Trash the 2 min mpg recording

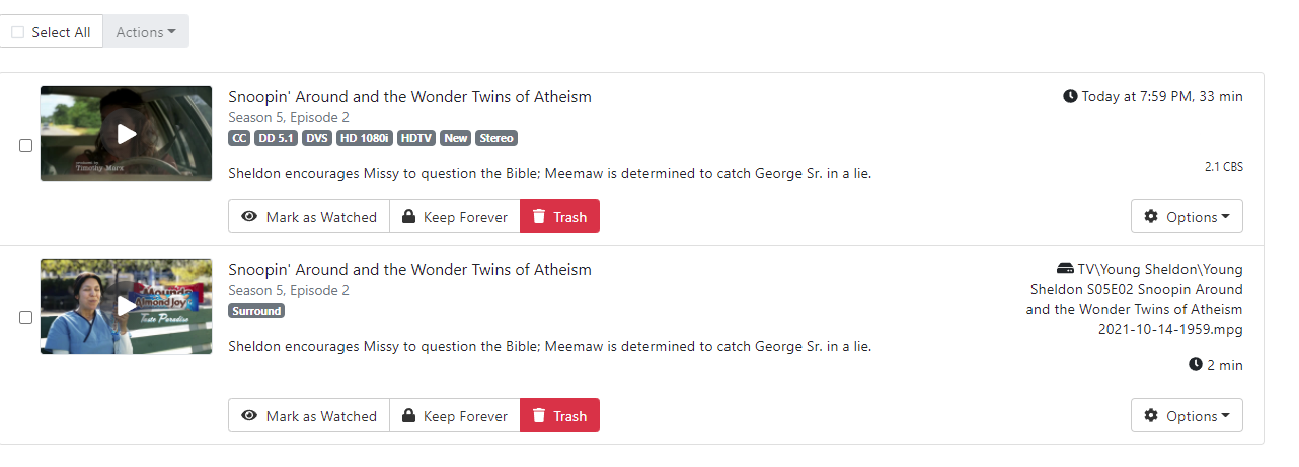click(x=560, y=416)
